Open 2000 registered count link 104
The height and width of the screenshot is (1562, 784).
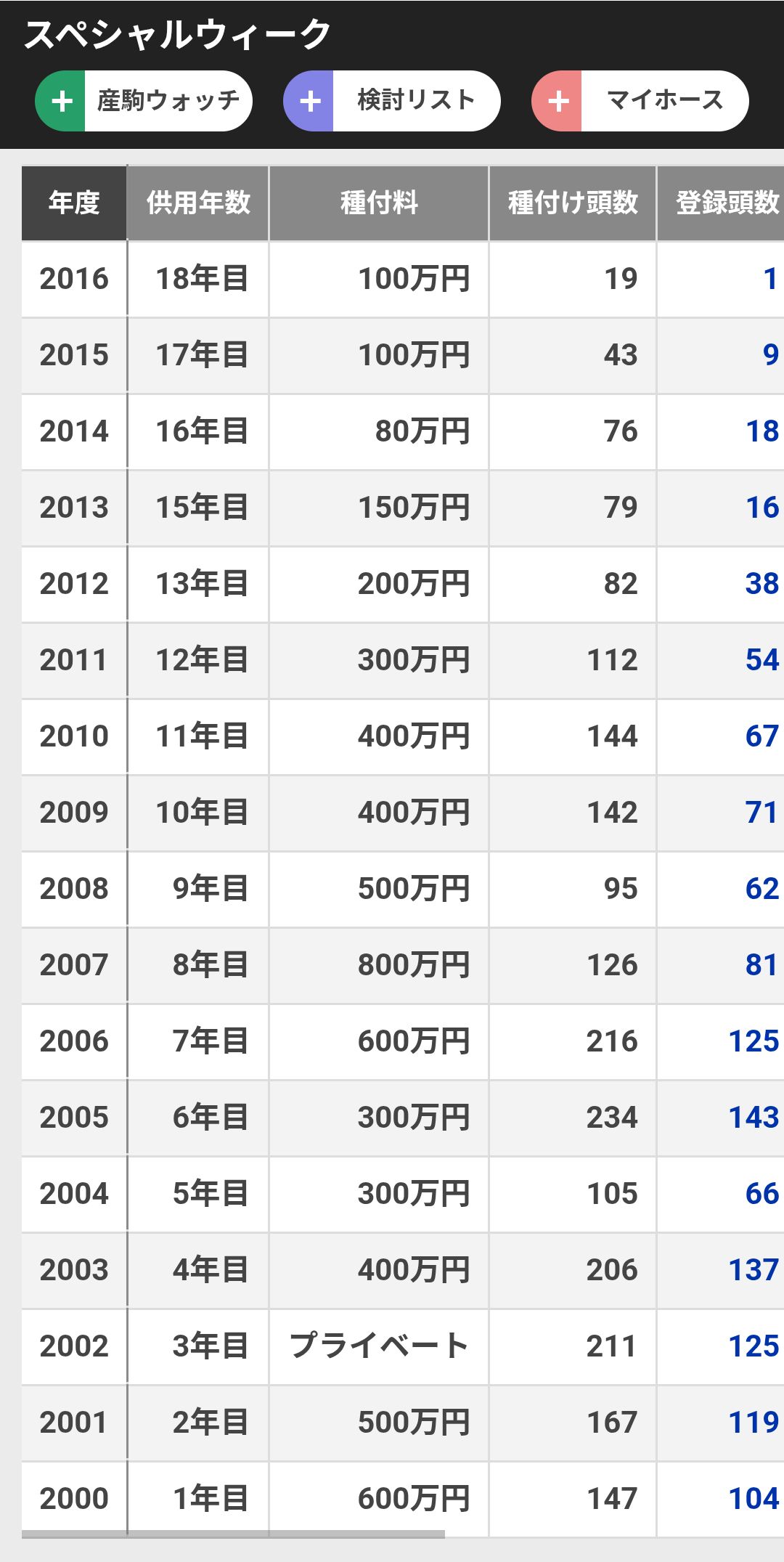click(x=754, y=1499)
